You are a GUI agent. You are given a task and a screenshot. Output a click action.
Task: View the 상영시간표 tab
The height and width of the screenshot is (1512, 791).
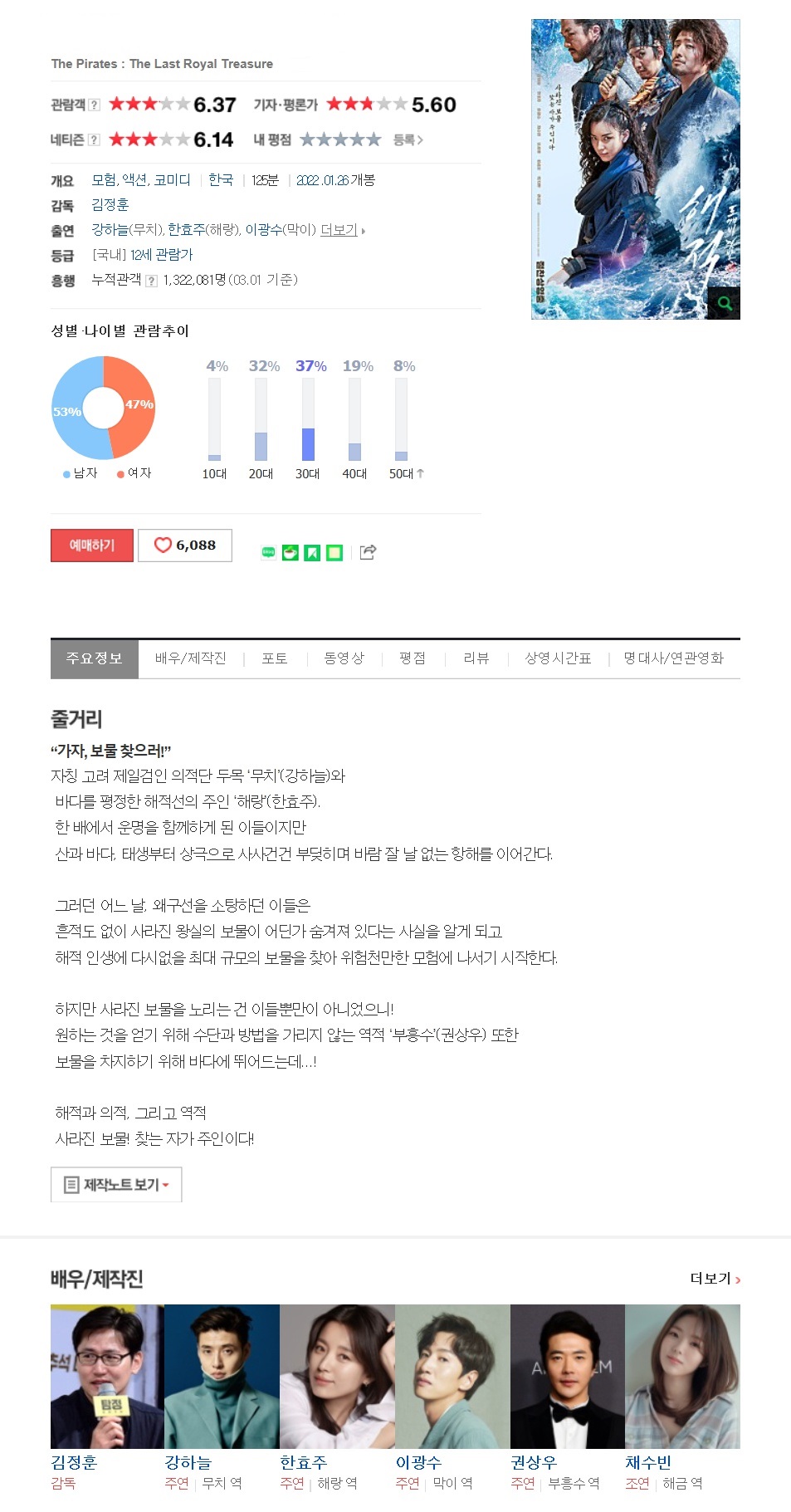(558, 658)
